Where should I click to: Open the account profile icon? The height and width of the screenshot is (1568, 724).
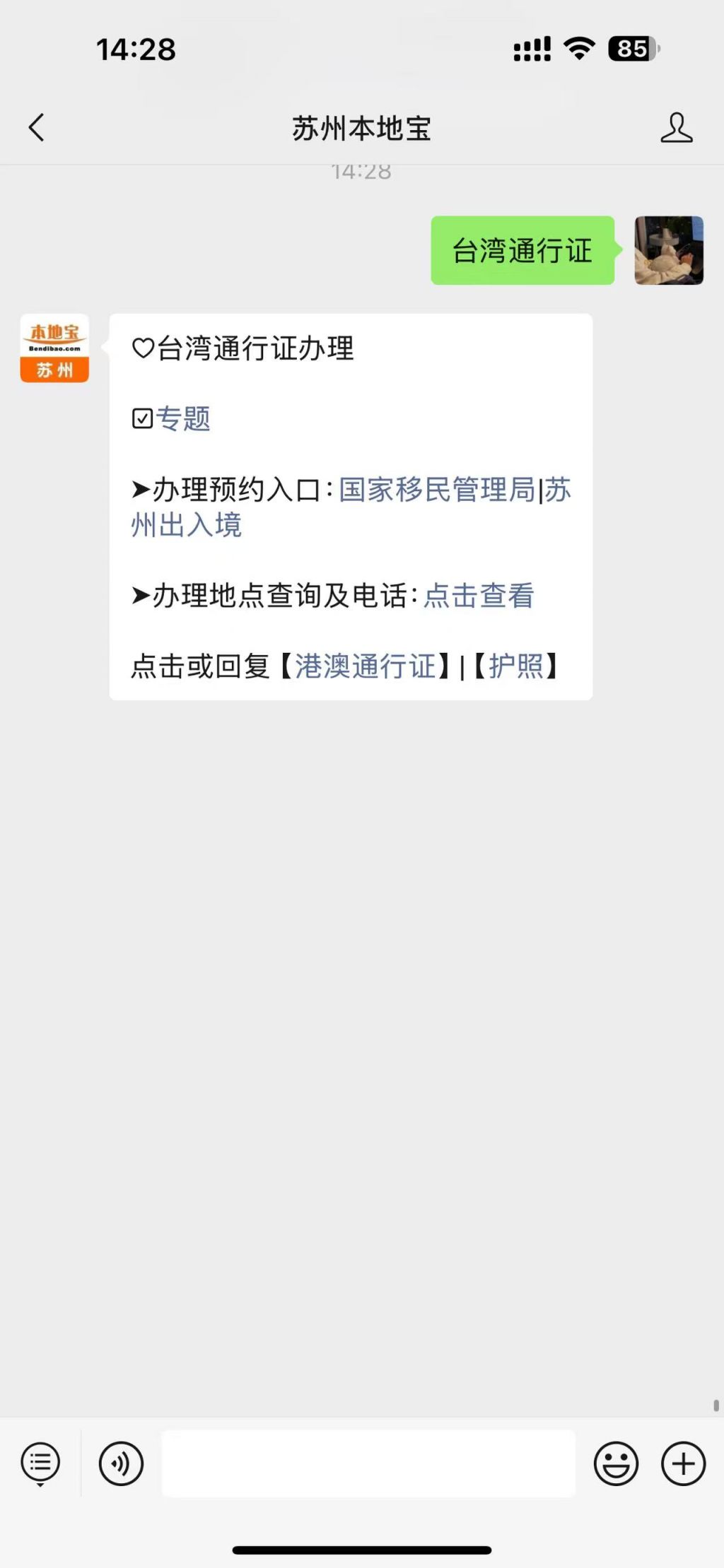(676, 128)
